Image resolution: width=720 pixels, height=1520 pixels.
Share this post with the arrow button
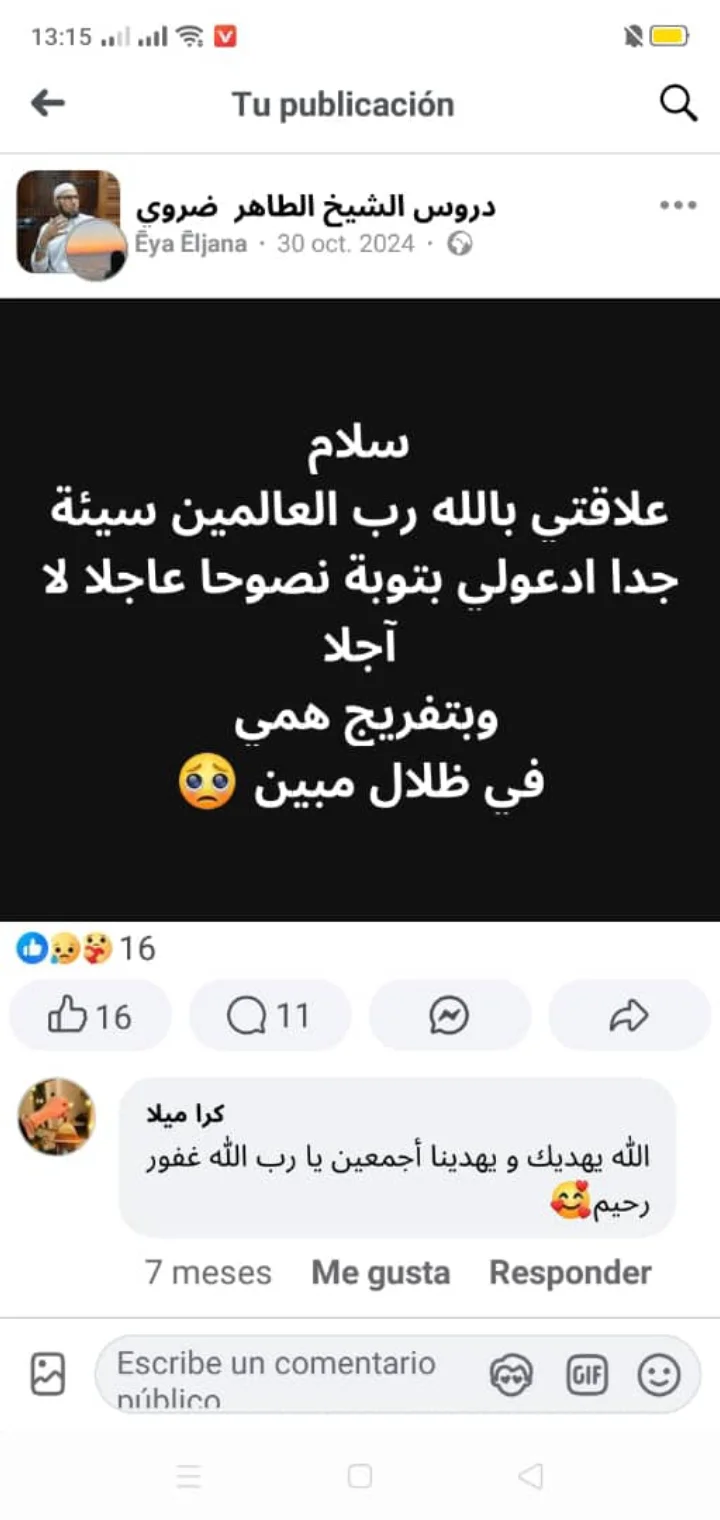point(629,1016)
